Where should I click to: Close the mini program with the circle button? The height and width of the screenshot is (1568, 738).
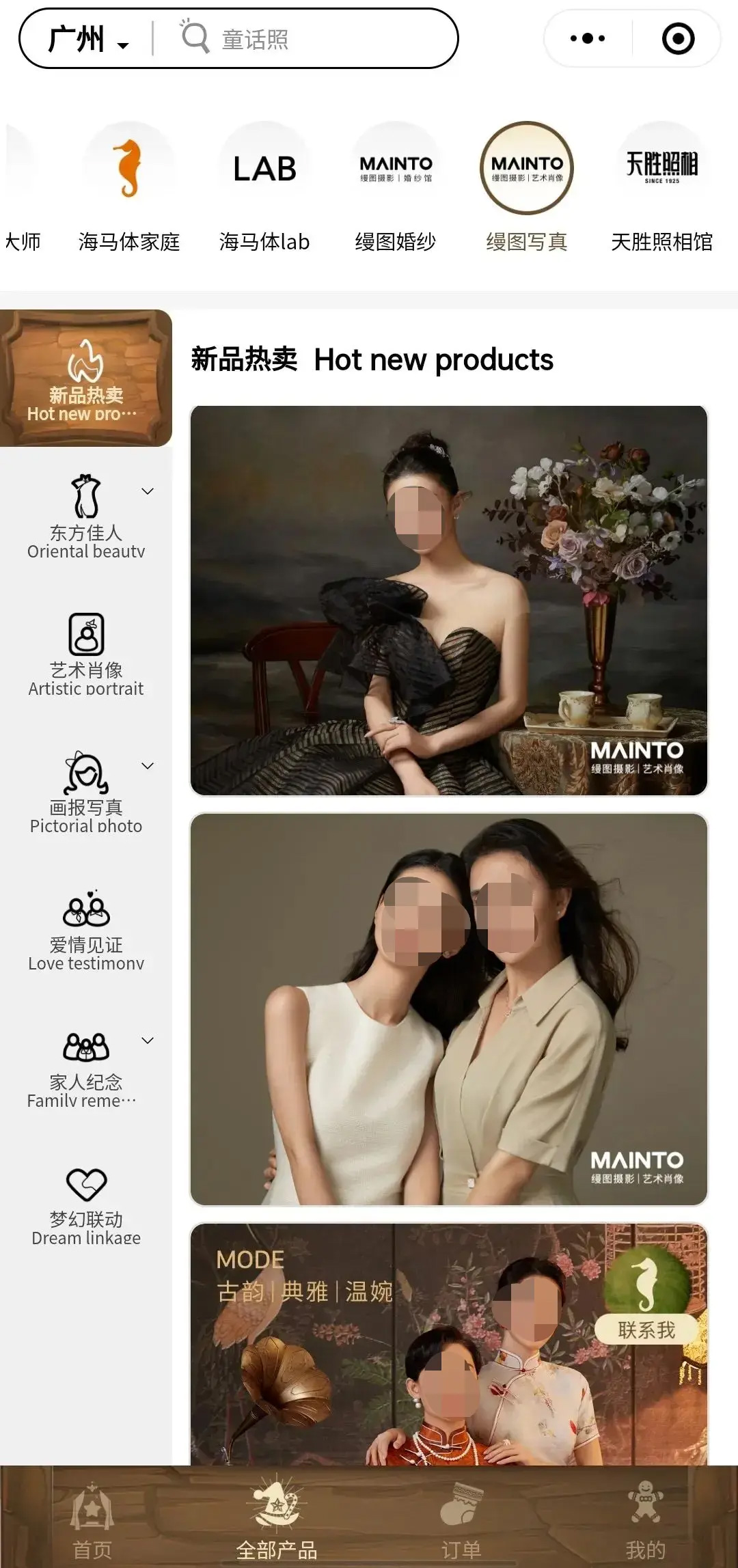pyautogui.click(x=678, y=39)
